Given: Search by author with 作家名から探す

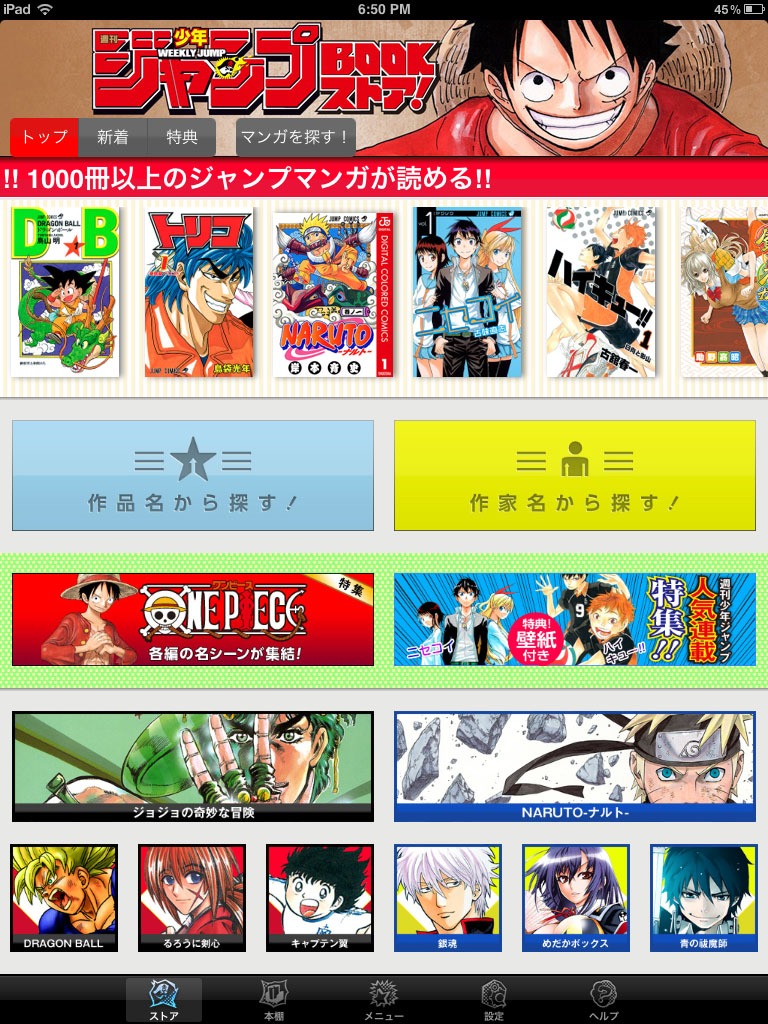Looking at the screenshot, I should pos(574,475).
